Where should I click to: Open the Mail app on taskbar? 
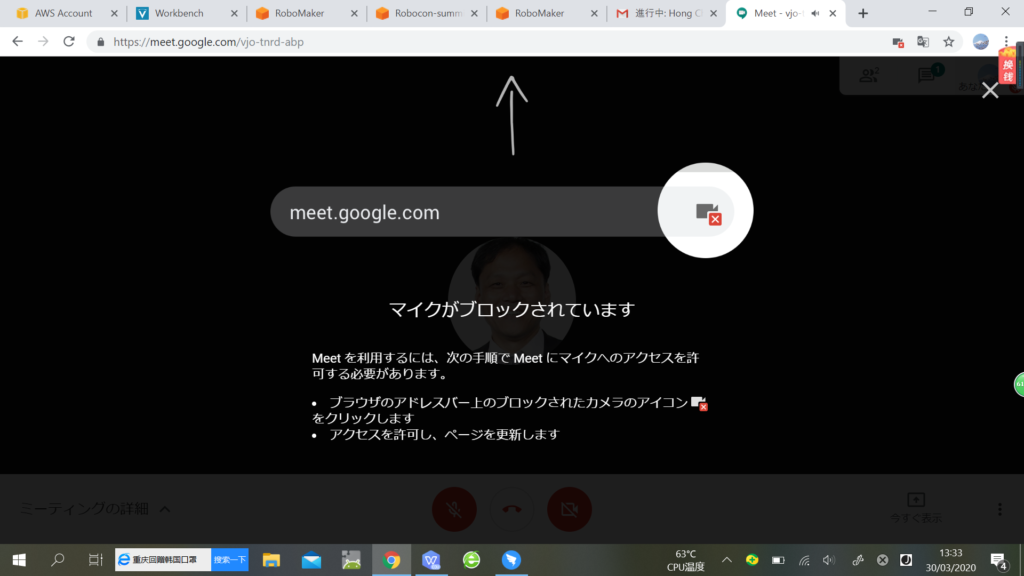[311, 560]
